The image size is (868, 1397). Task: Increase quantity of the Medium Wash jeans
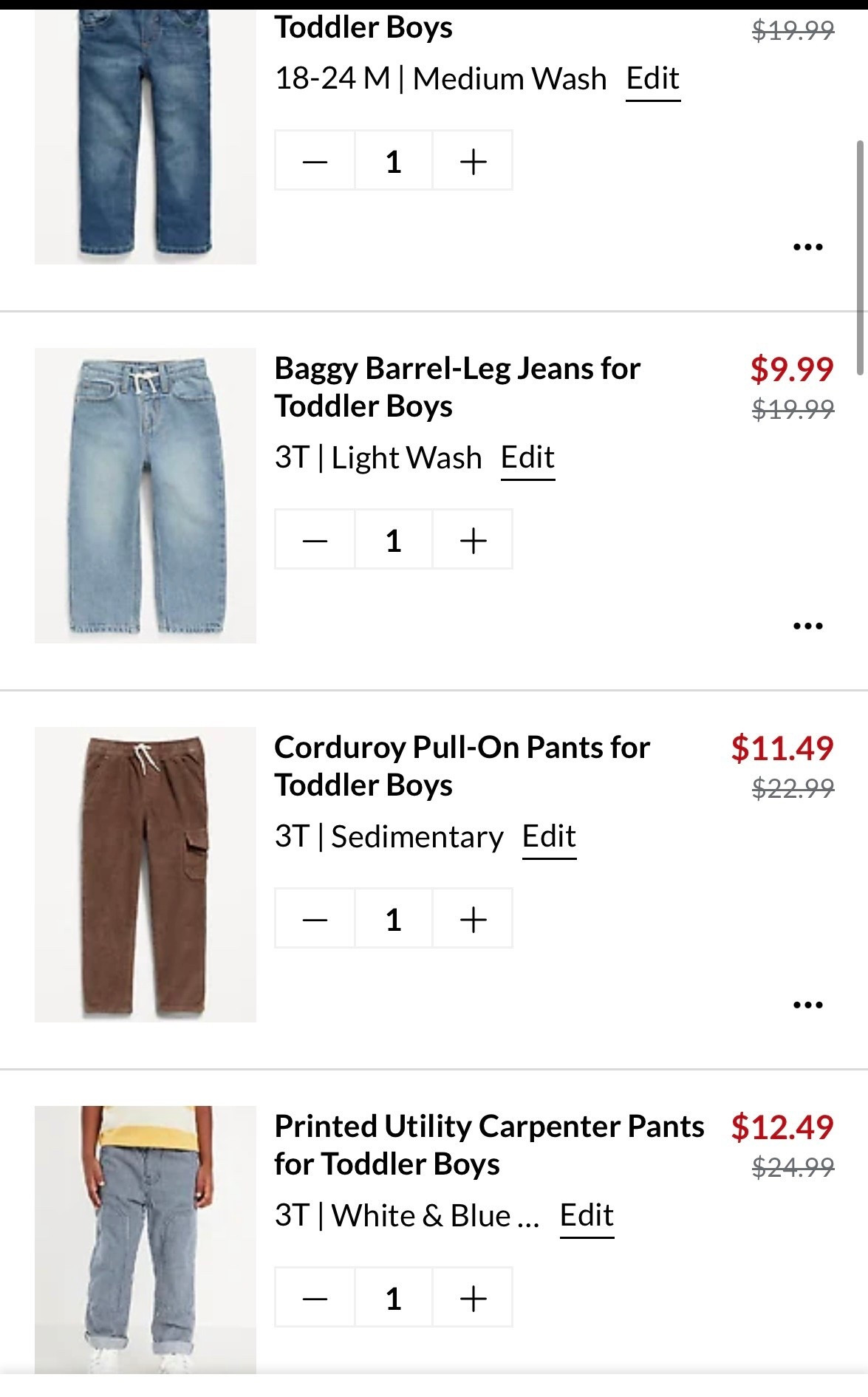tap(472, 161)
